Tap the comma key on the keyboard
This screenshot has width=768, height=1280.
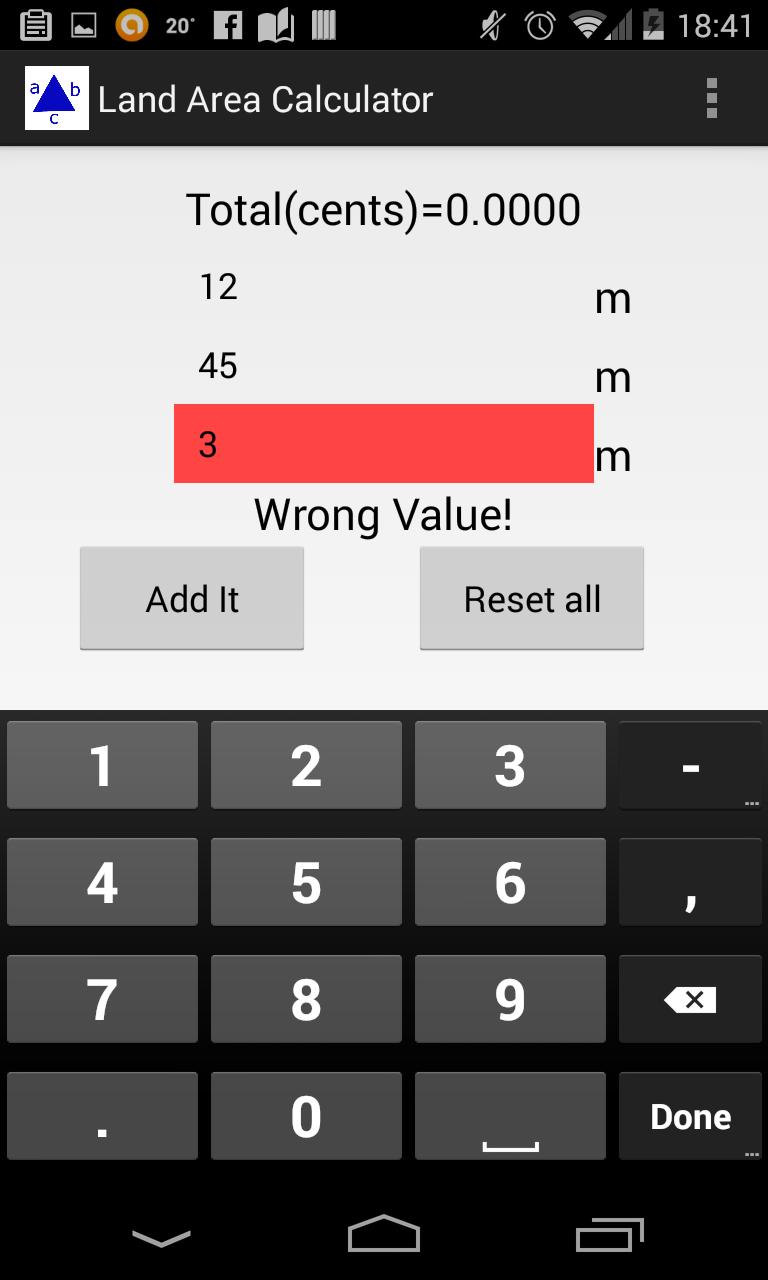click(x=690, y=882)
